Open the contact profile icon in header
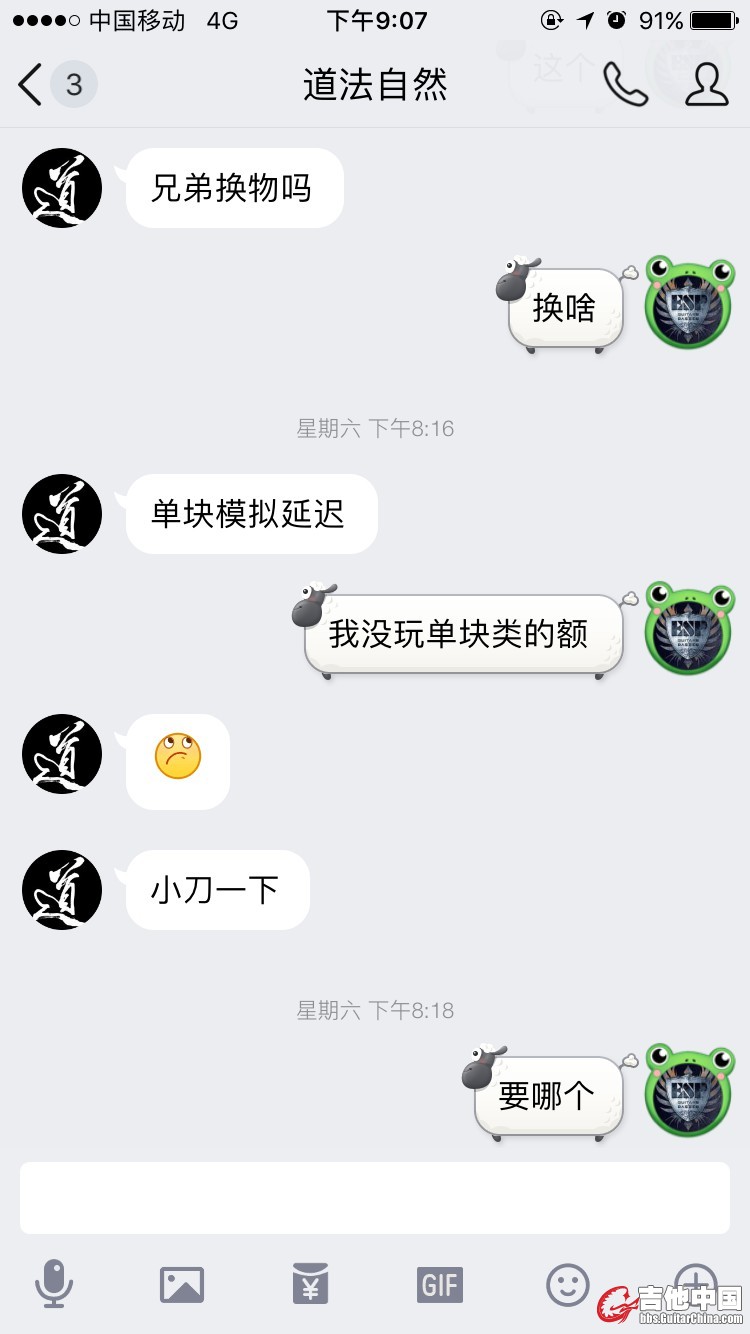 click(x=706, y=85)
